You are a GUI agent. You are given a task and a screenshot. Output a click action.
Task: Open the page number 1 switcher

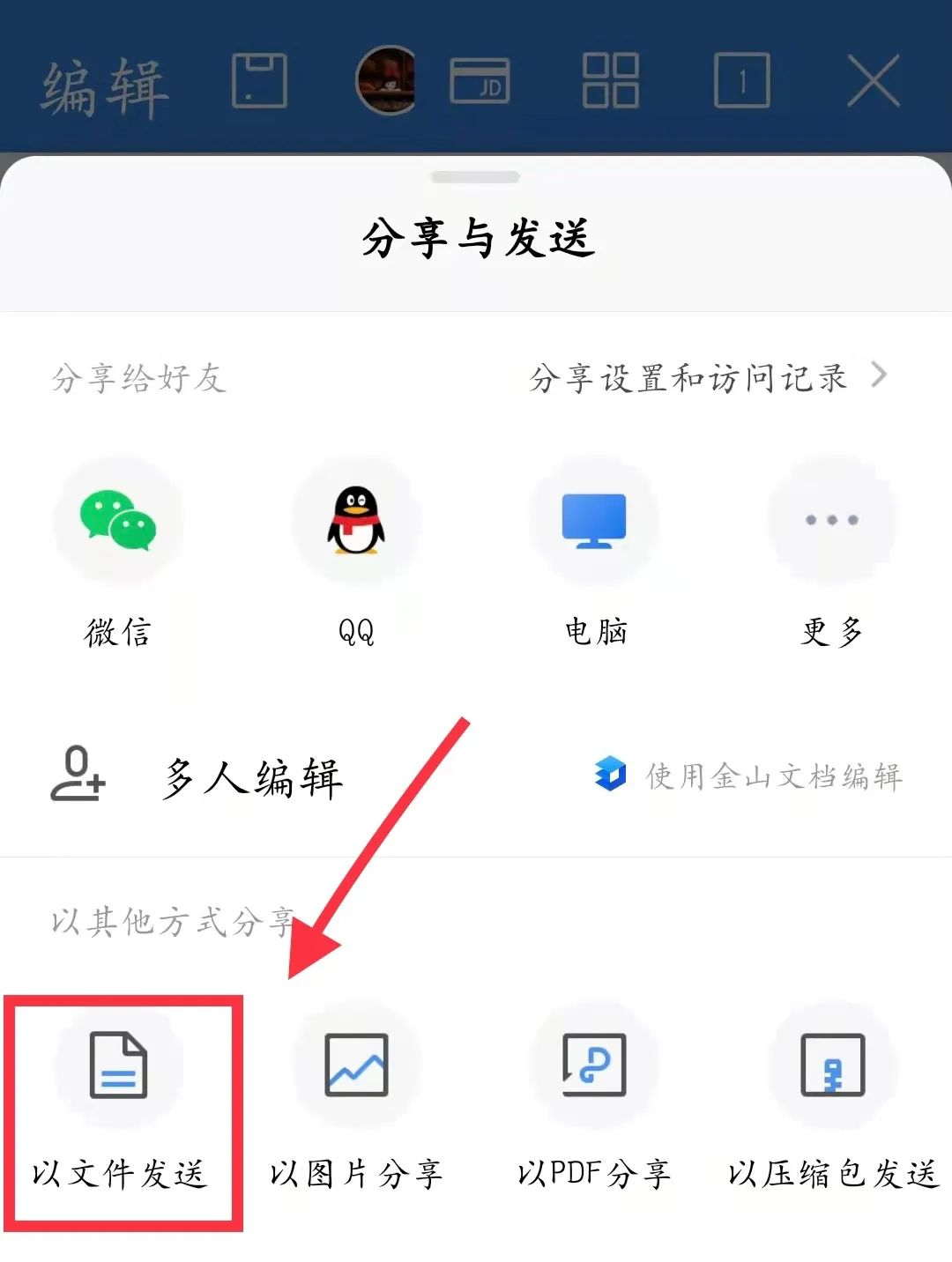coord(741,81)
